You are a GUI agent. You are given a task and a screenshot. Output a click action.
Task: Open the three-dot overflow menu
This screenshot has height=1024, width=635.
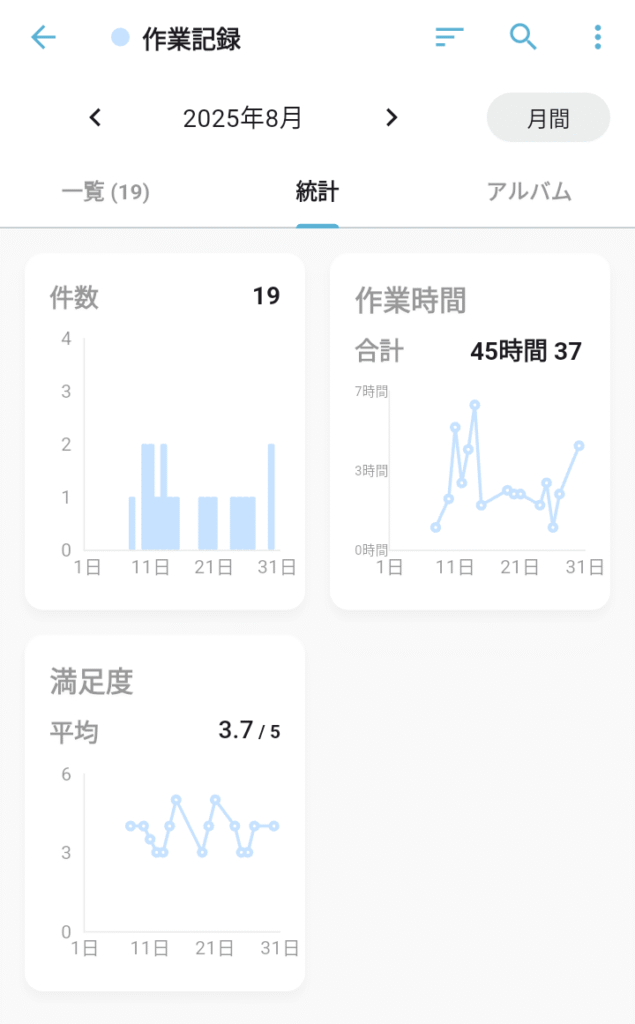coord(597,38)
